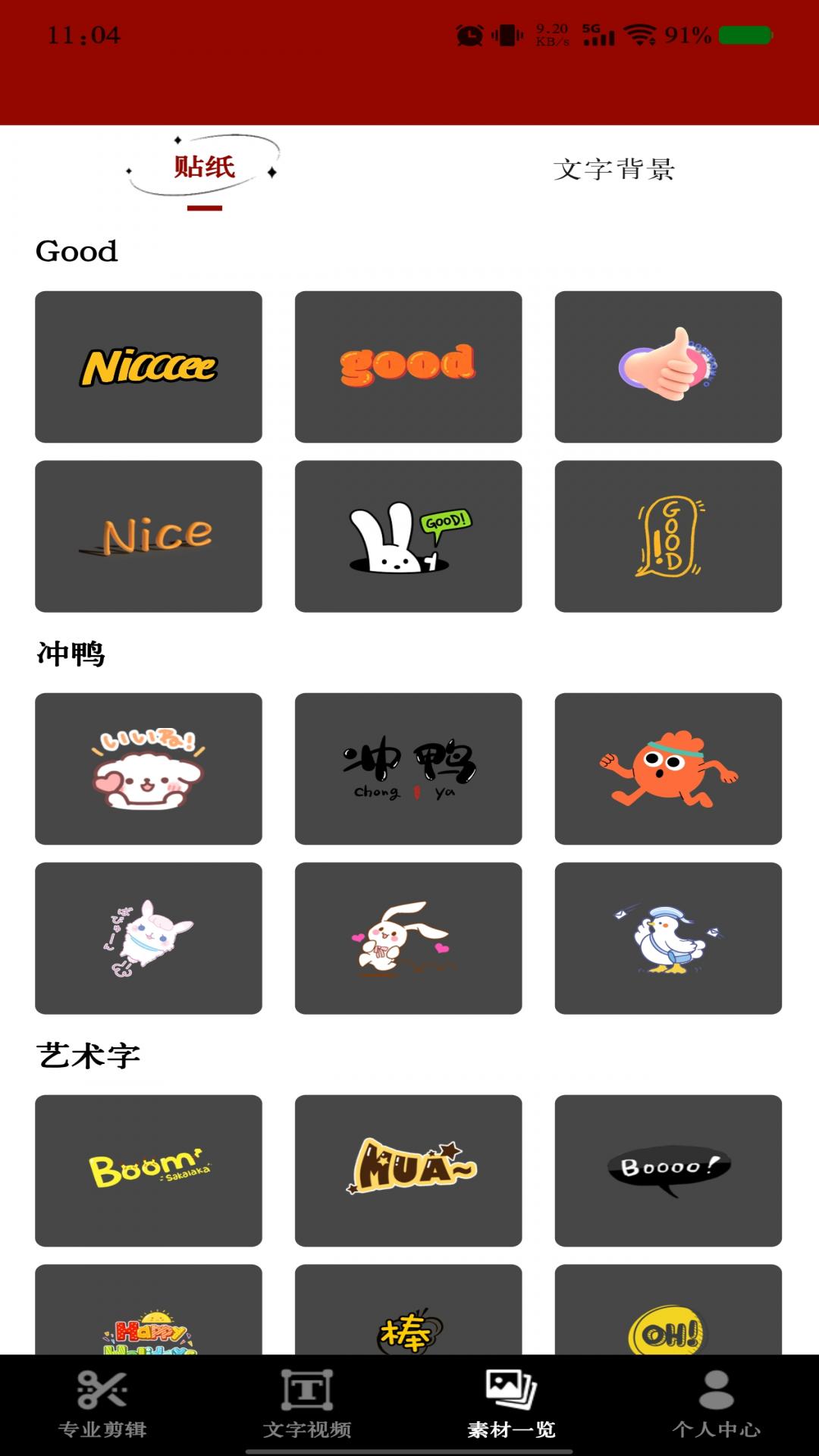Image resolution: width=819 pixels, height=1456 pixels.
Task: Select the 贴纸 tab
Action: click(x=204, y=168)
